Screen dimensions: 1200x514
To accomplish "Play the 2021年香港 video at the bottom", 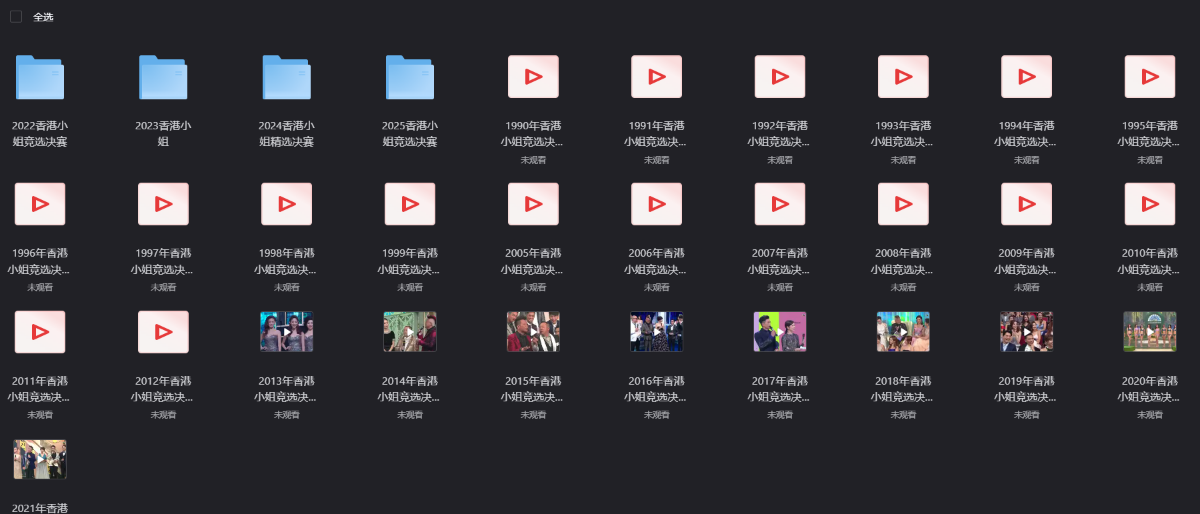I will point(40,459).
